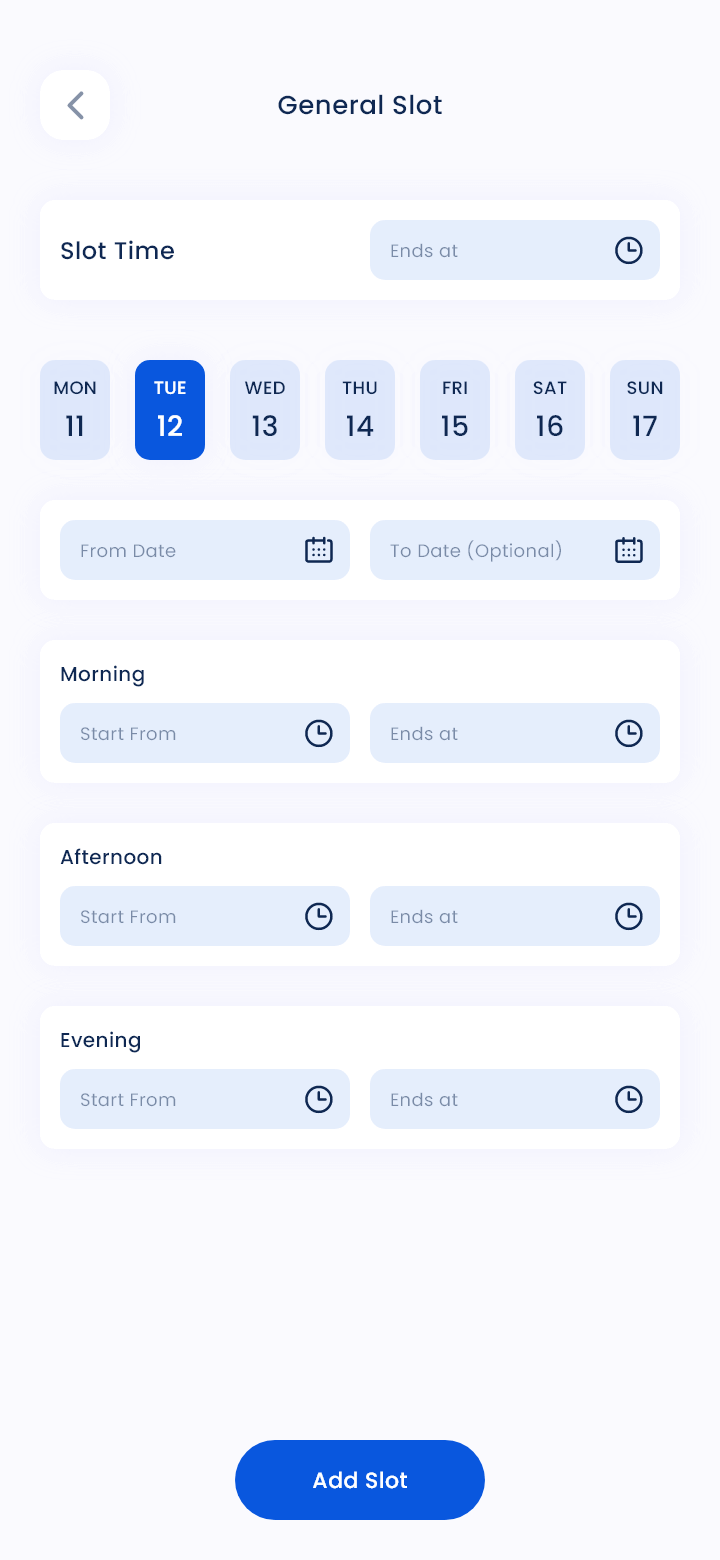The width and height of the screenshot is (720, 1560).
Task: Open the To Date (Optional) picker
Action: [x=515, y=550]
